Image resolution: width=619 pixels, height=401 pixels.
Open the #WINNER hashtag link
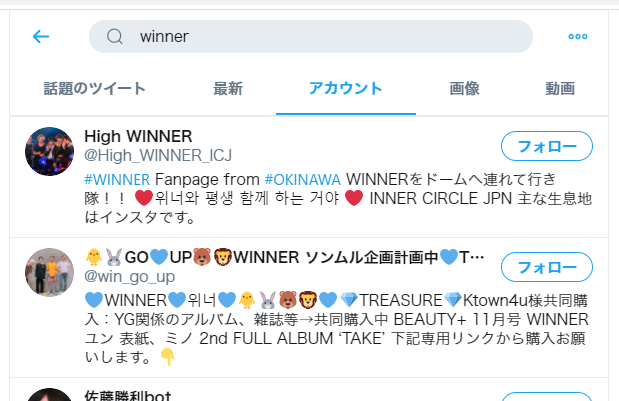tap(117, 178)
